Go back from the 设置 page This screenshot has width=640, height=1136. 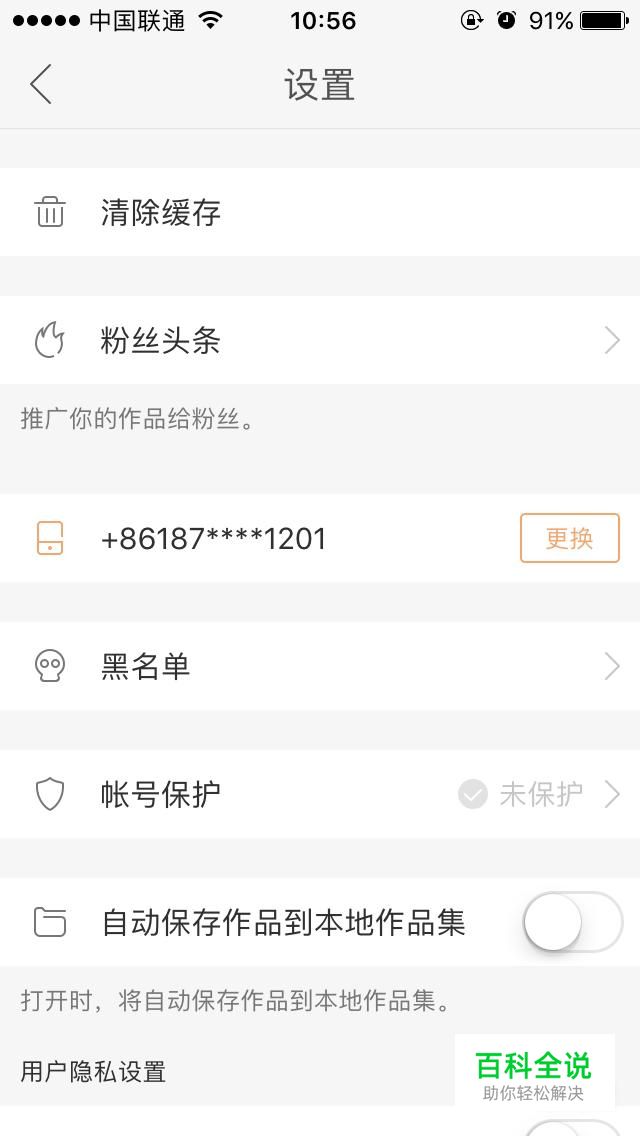click(41, 84)
